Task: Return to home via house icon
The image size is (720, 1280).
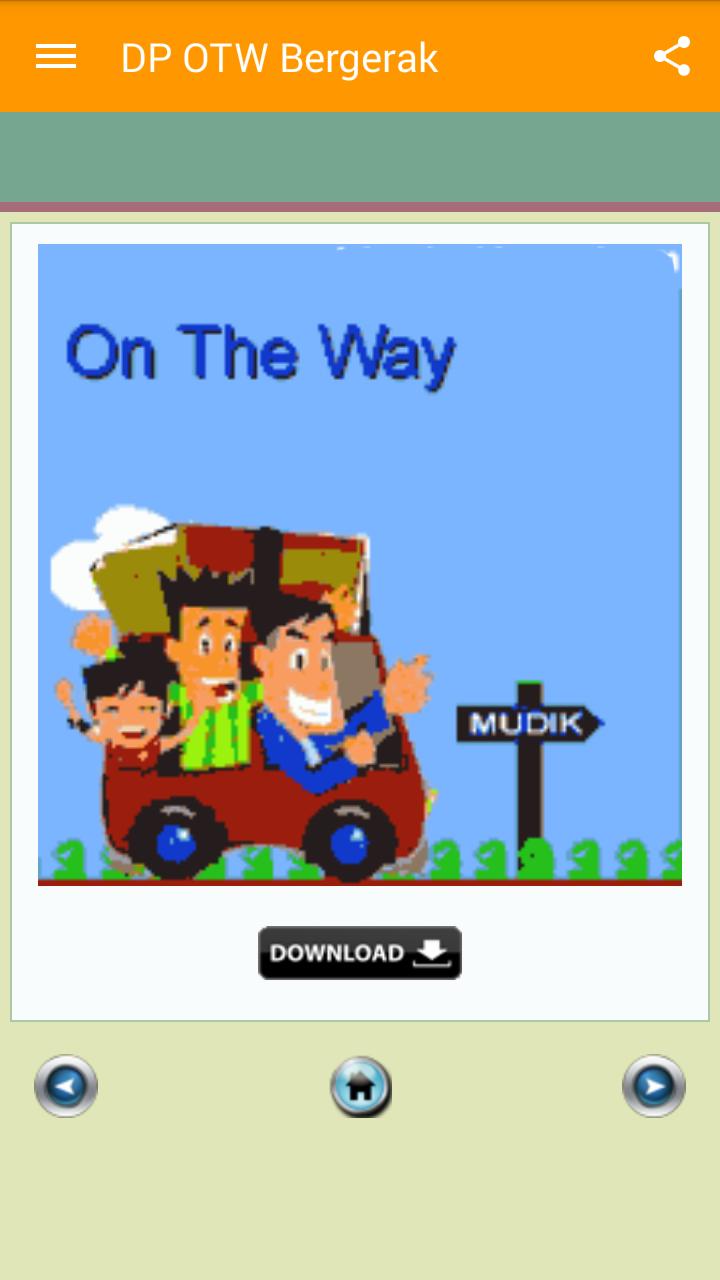Action: (x=361, y=1087)
